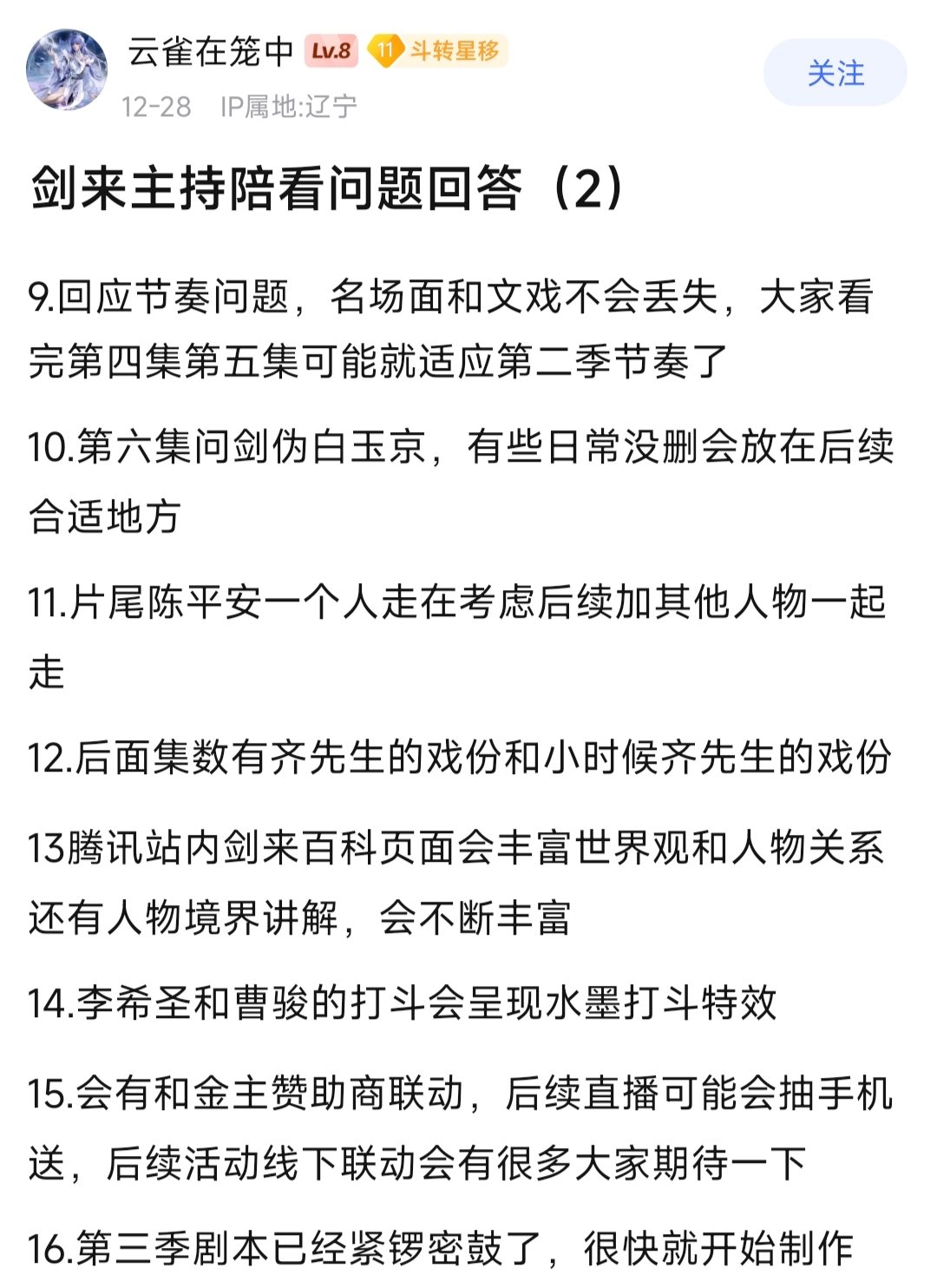Open the 斗转星移 badge
Viewport: 937px width, 1288px height.
pos(438,51)
